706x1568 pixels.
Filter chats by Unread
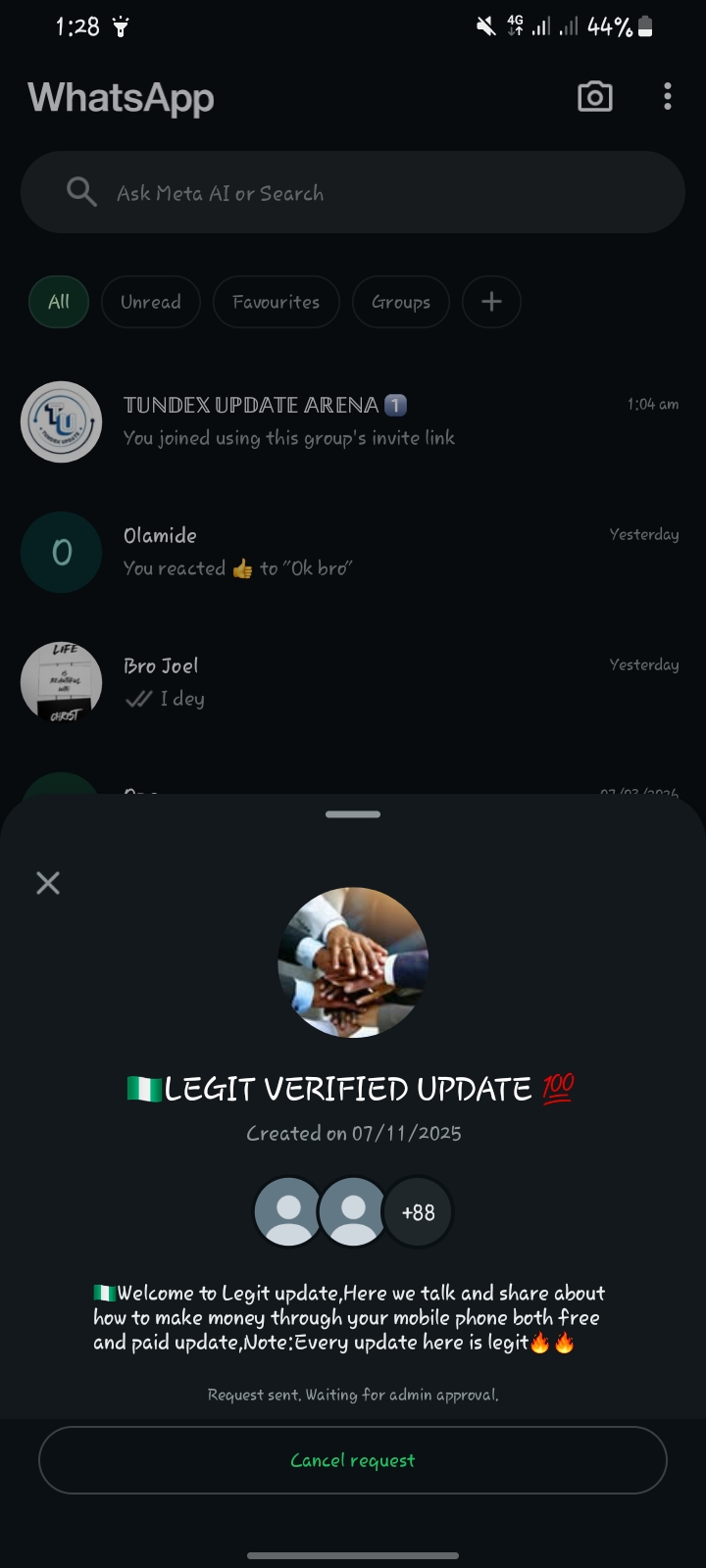pos(151,302)
